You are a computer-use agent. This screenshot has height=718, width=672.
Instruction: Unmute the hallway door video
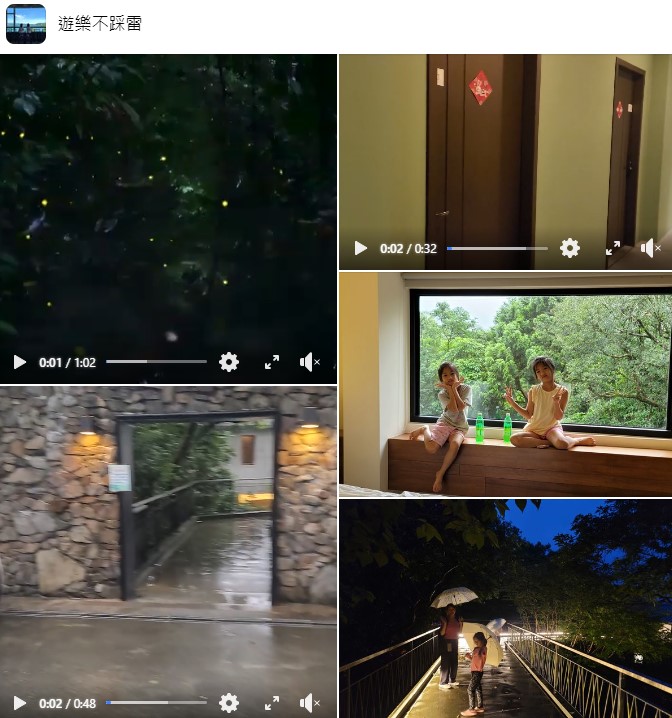(x=650, y=248)
